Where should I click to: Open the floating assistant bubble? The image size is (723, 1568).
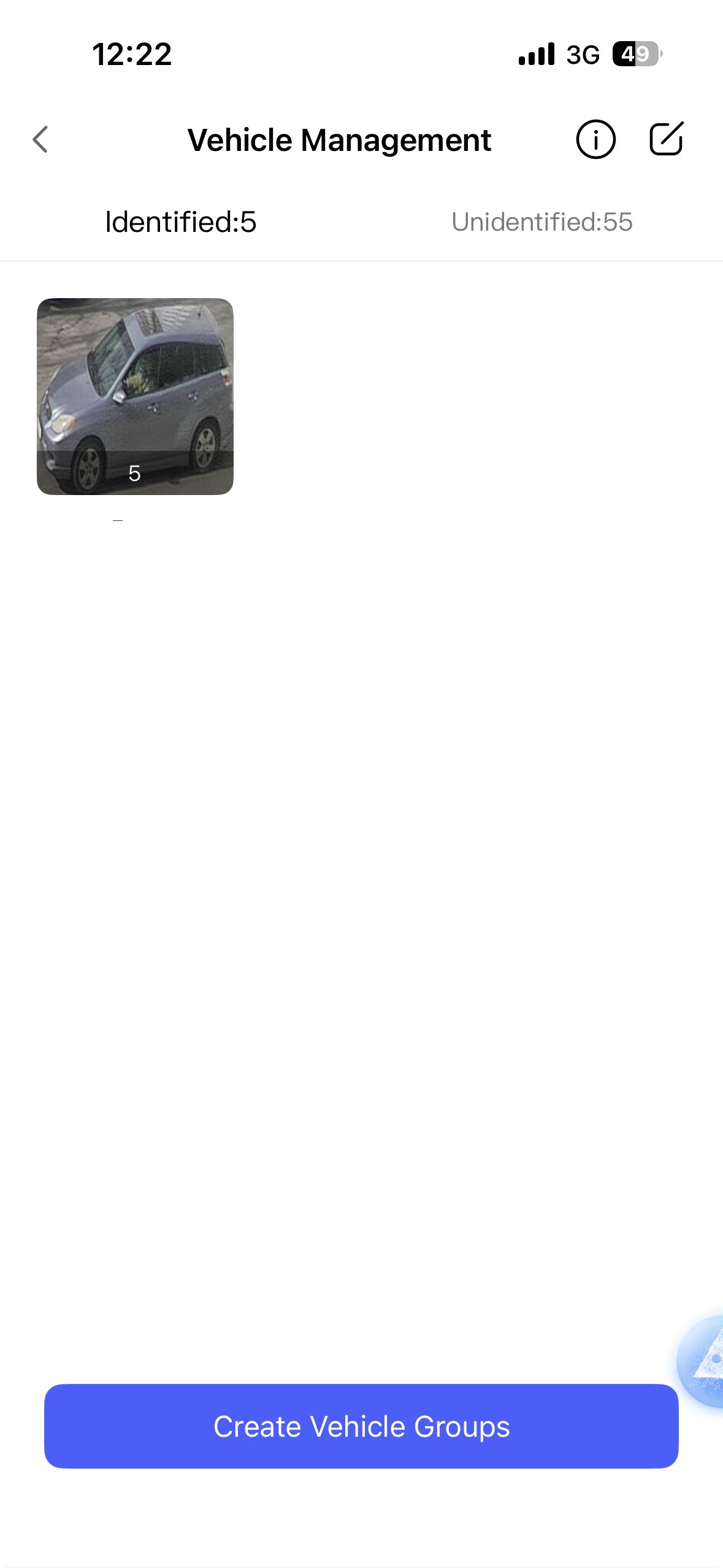pos(705,1360)
